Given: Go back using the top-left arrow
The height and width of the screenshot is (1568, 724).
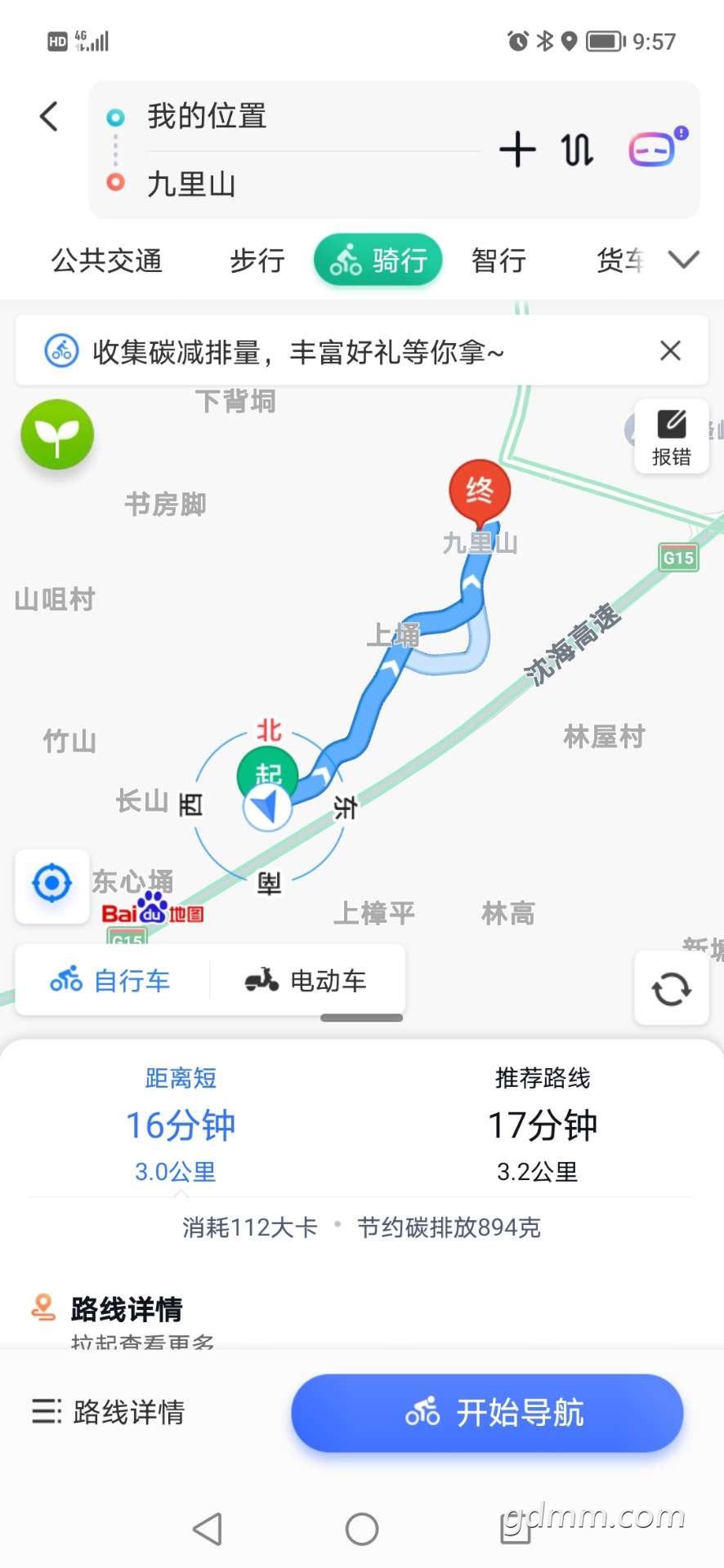Looking at the screenshot, I should pos(49,116).
